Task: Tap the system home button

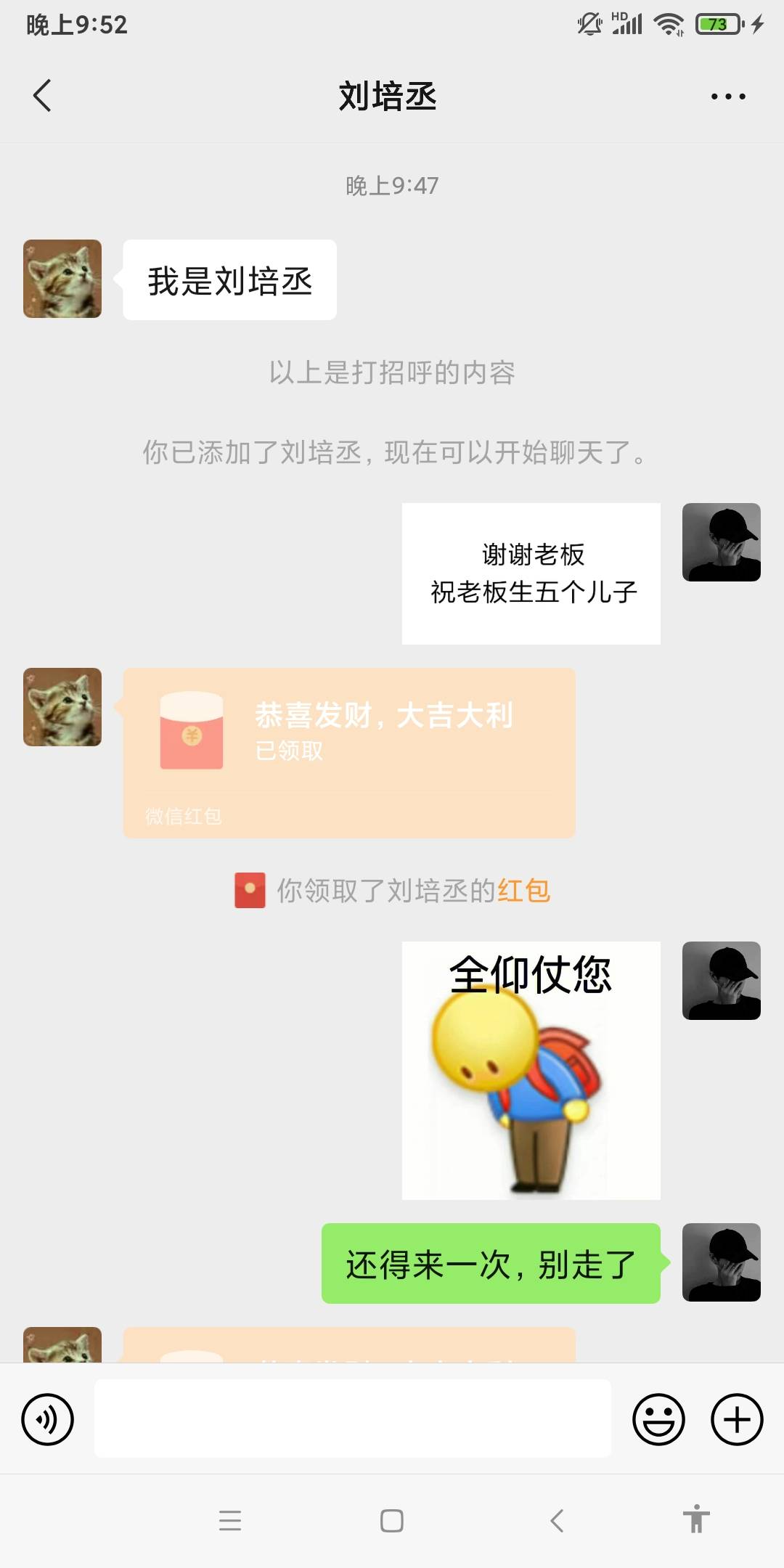Action: coord(392,1521)
